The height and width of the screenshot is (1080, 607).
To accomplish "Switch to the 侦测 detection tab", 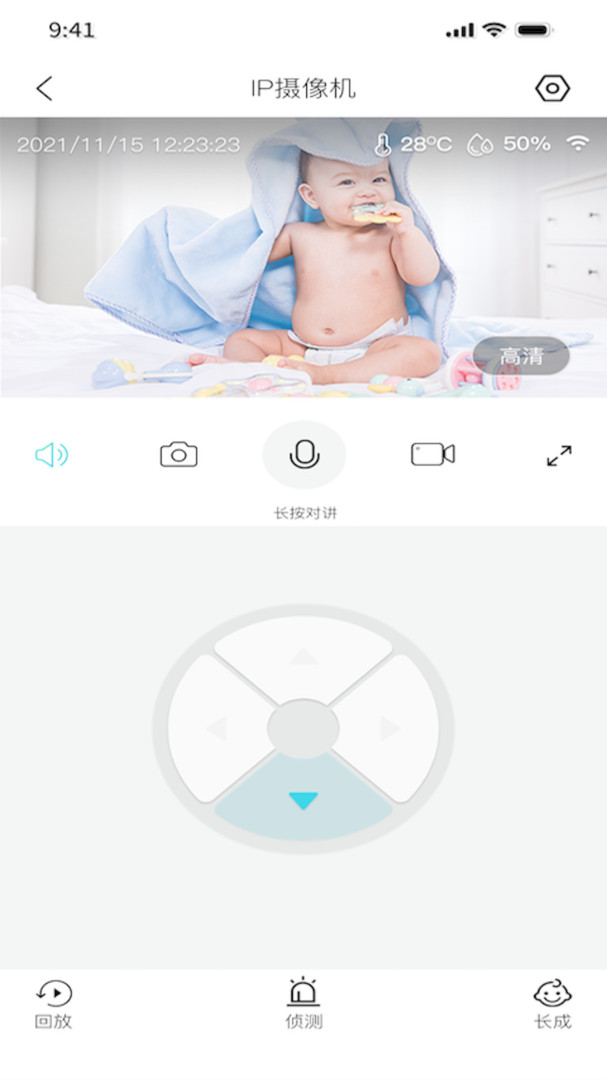I will [x=303, y=1004].
